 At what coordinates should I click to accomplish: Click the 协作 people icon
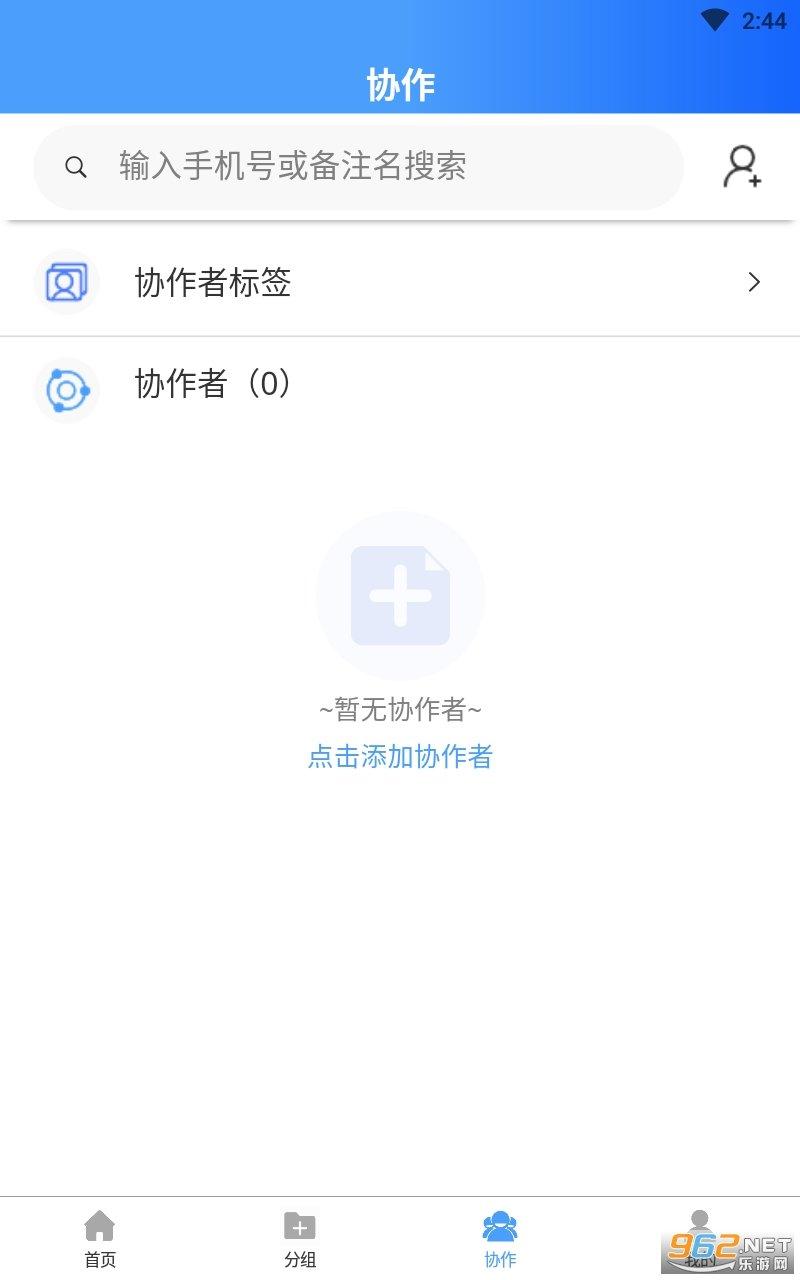click(x=500, y=1222)
